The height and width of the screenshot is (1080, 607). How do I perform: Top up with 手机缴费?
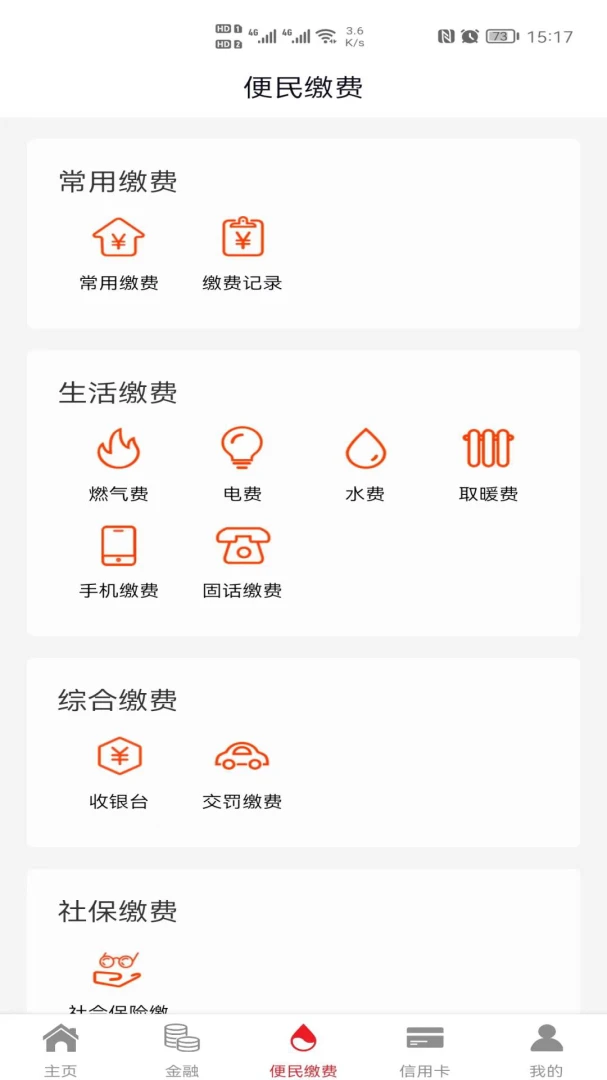(x=119, y=561)
